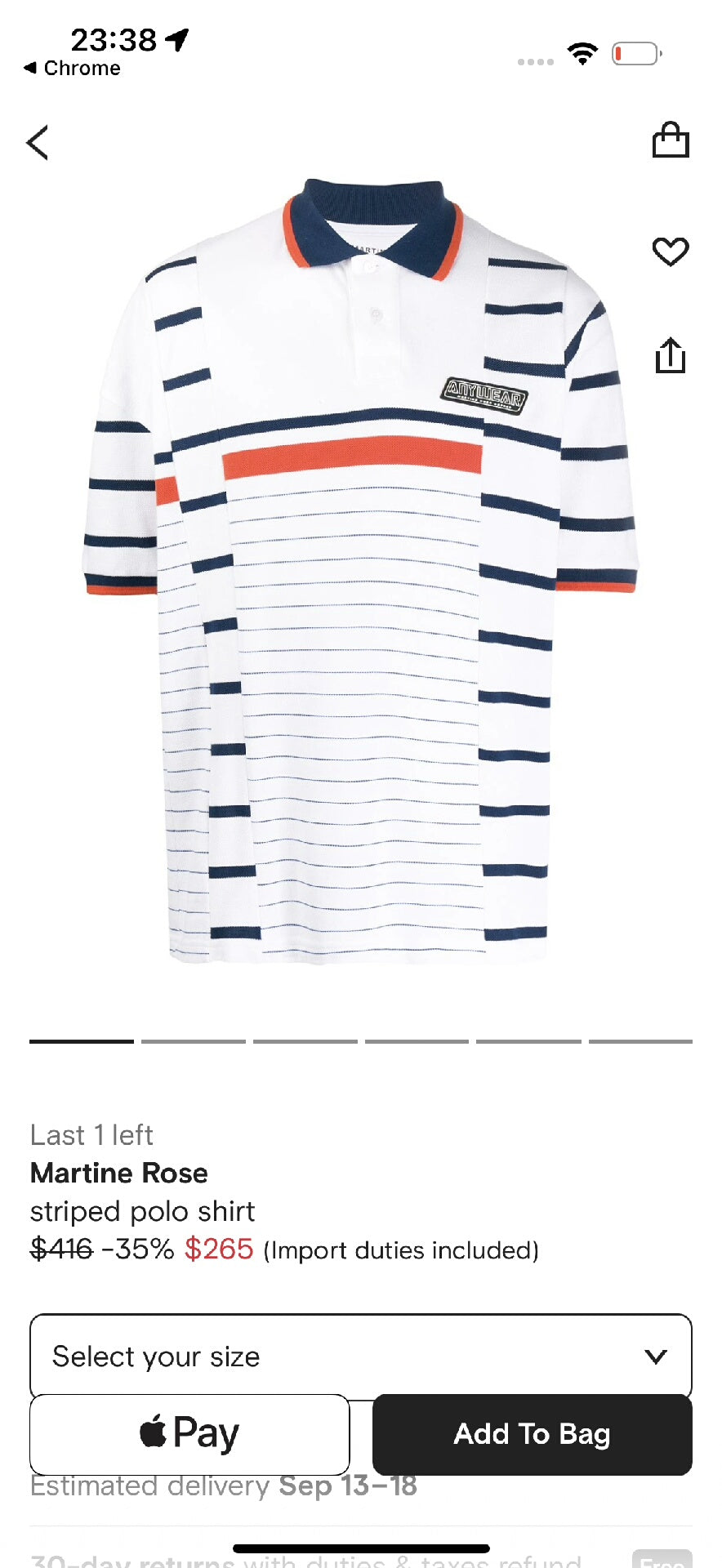Image resolution: width=722 pixels, height=1568 pixels.
Task: Expand size options via the chevron
Action: 656,1356
